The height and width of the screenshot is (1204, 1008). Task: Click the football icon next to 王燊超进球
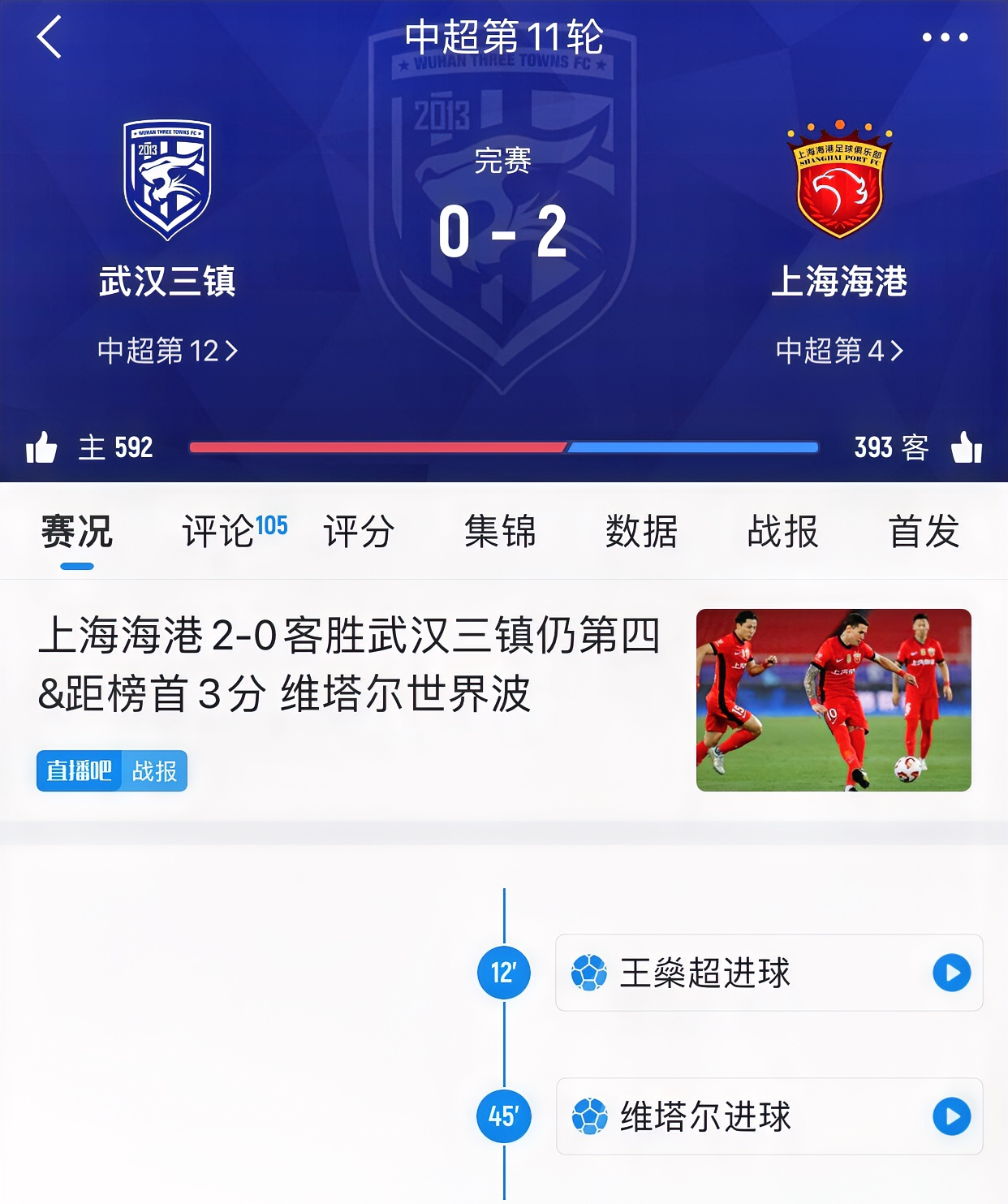pyautogui.click(x=592, y=974)
